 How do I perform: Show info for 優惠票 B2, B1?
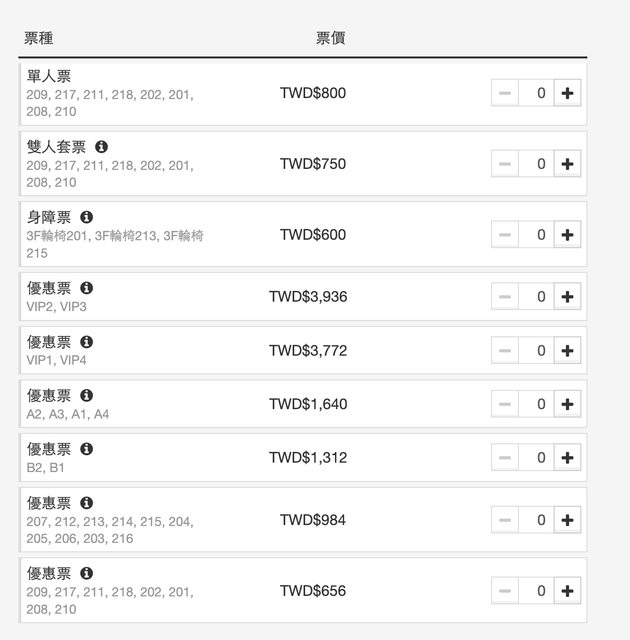(86, 450)
